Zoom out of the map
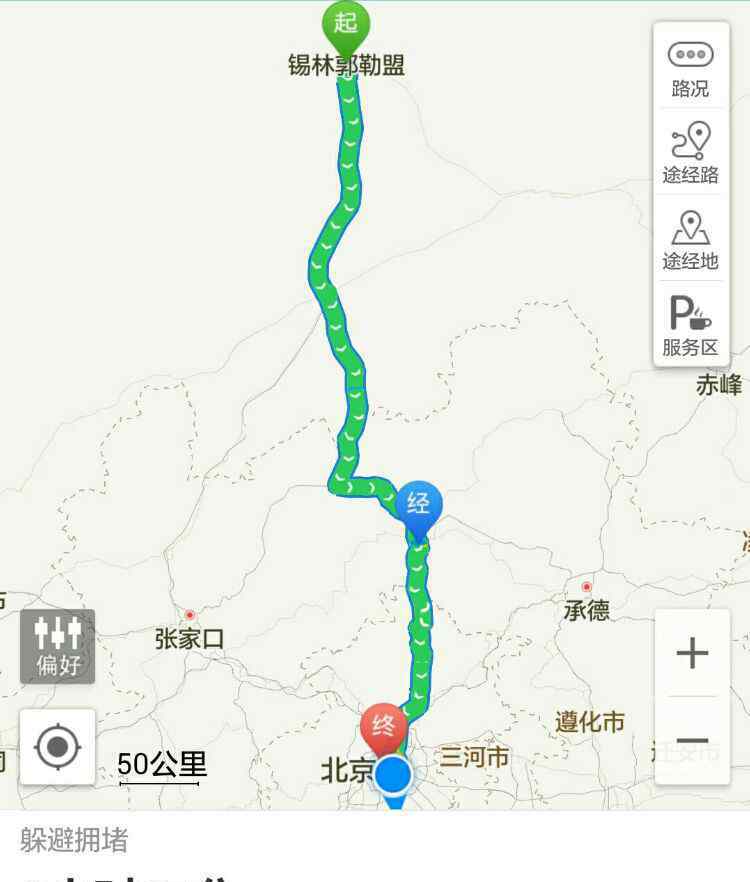This screenshot has width=750, height=882. point(692,742)
